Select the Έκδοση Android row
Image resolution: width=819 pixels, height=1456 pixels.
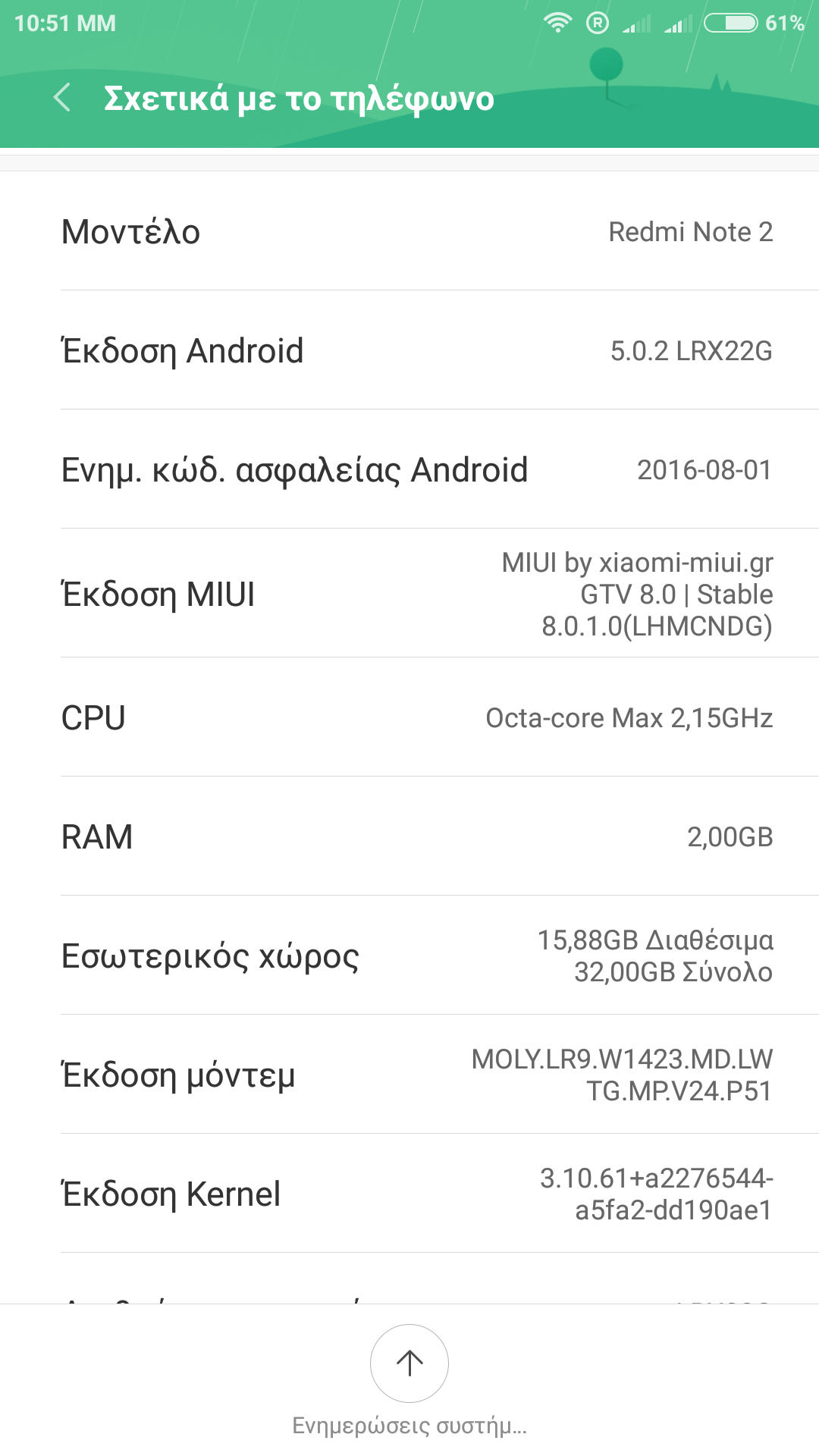[x=409, y=350]
